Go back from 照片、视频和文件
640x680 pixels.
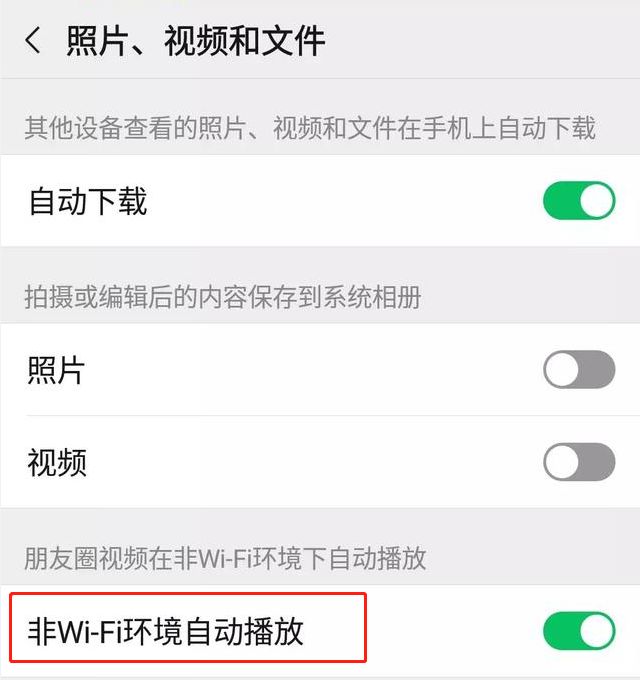coord(34,41)
